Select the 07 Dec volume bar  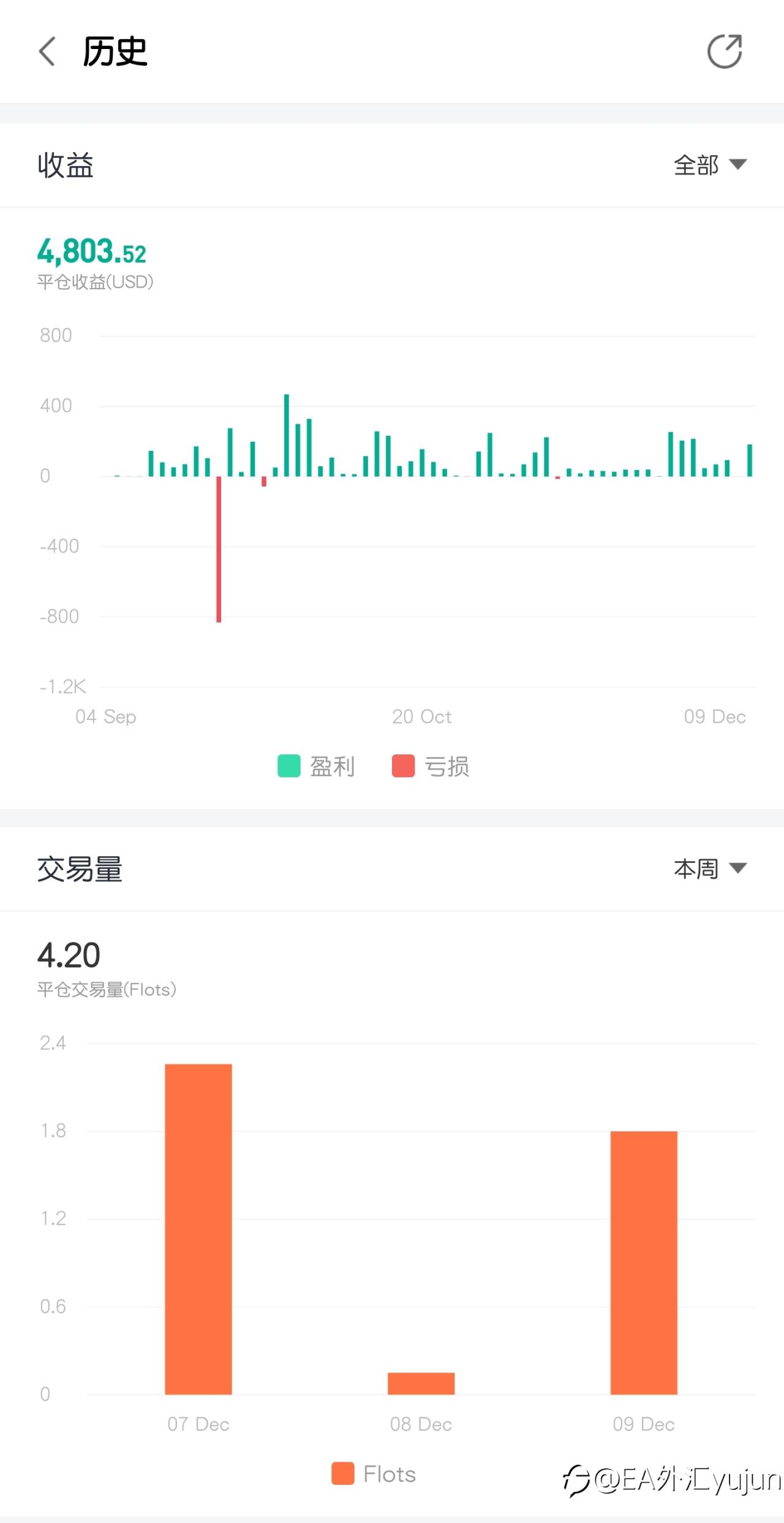pos(198,1229)
